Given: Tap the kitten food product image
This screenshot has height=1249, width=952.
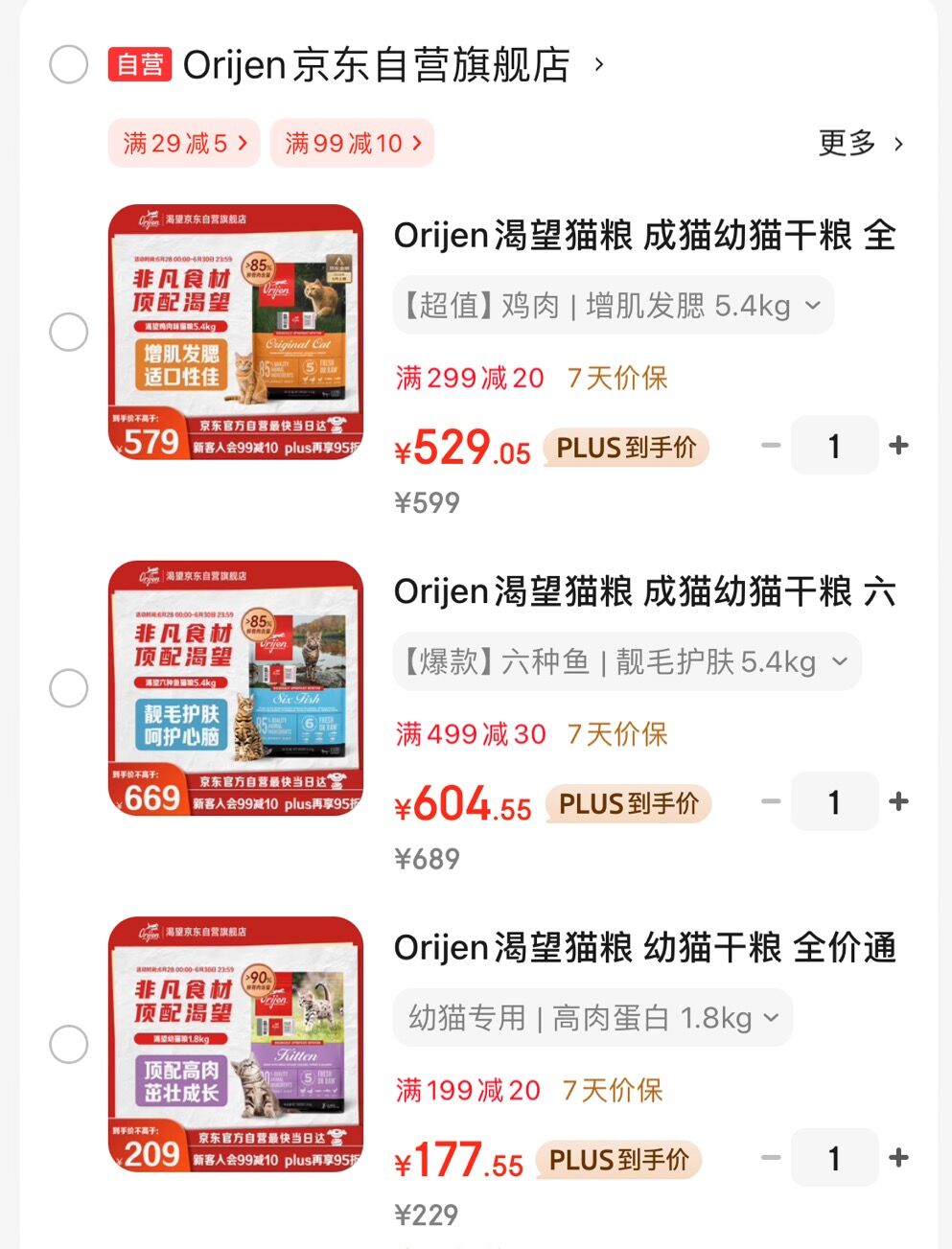Looking at the screenshot, I should pos(235,1045).
